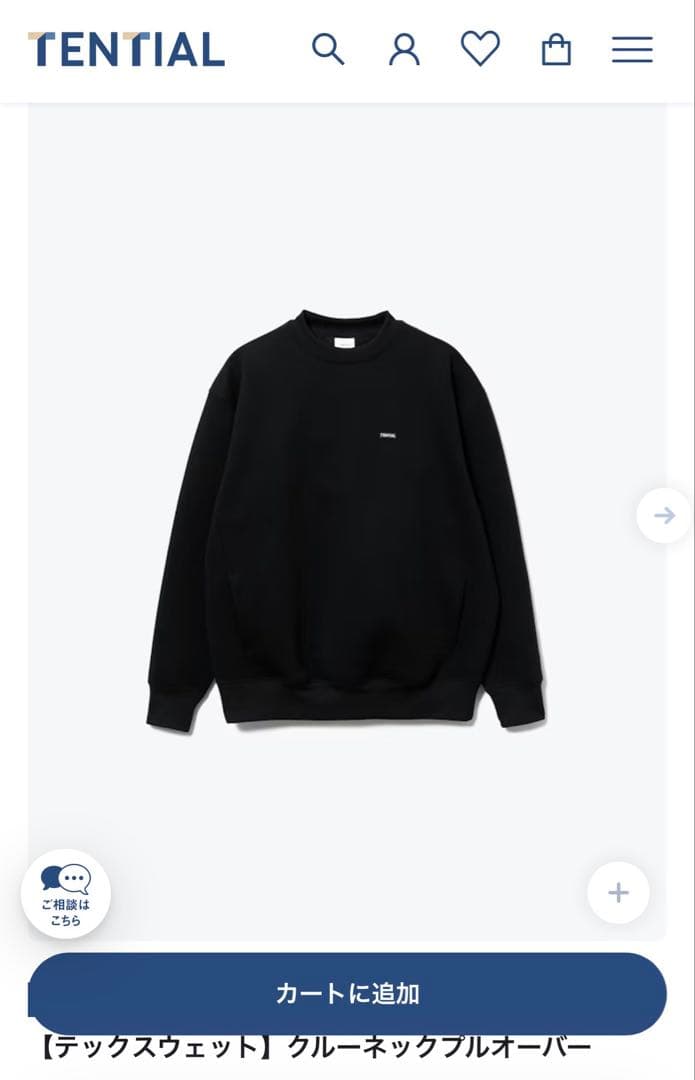
Task: Tap カートに追加 to add to cart
Action: point(347,993)
